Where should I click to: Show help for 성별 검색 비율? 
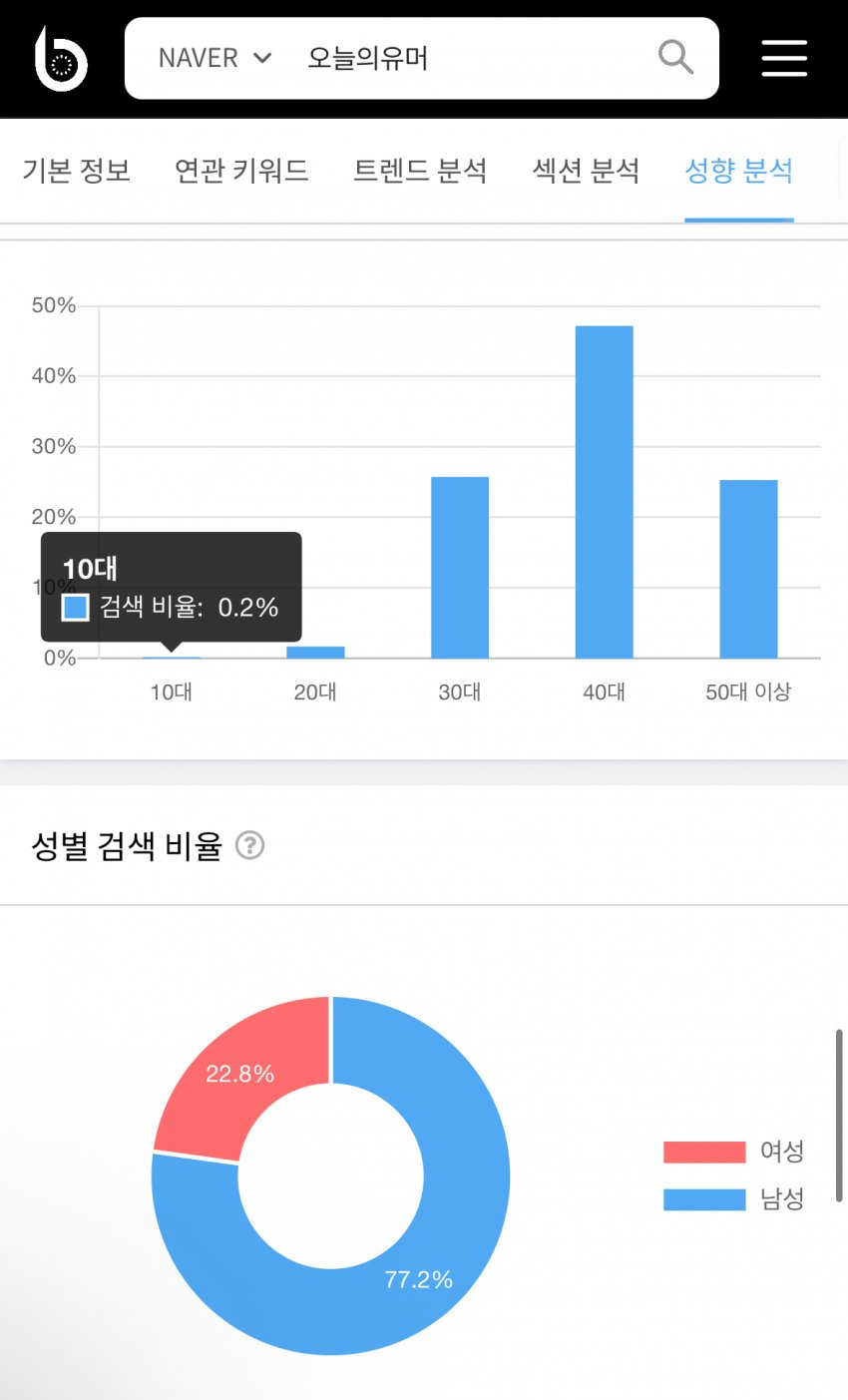(x=249, y=846)
